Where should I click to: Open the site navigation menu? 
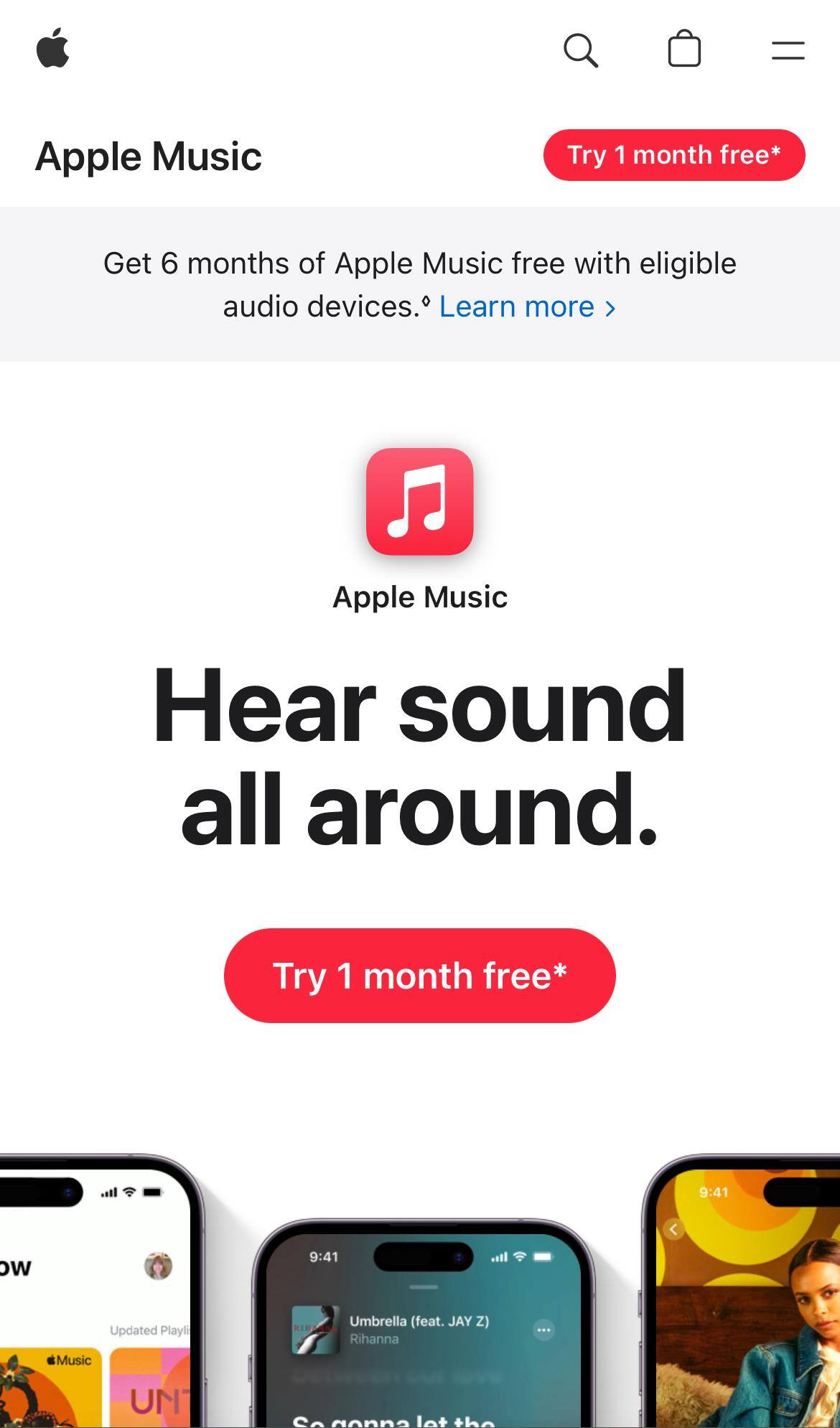pyautogui.click(x=788, y=50)
